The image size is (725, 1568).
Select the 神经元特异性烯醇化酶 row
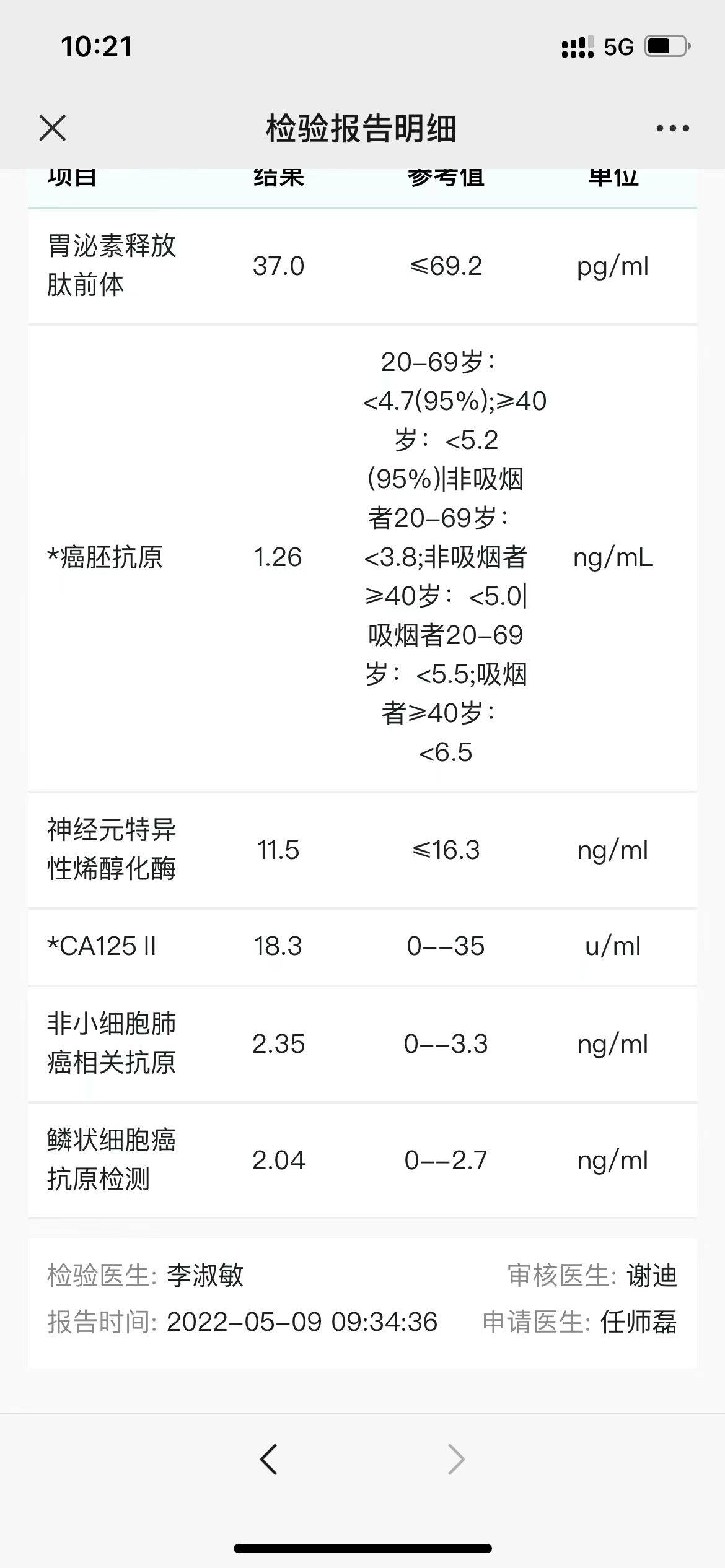(362, 851)
